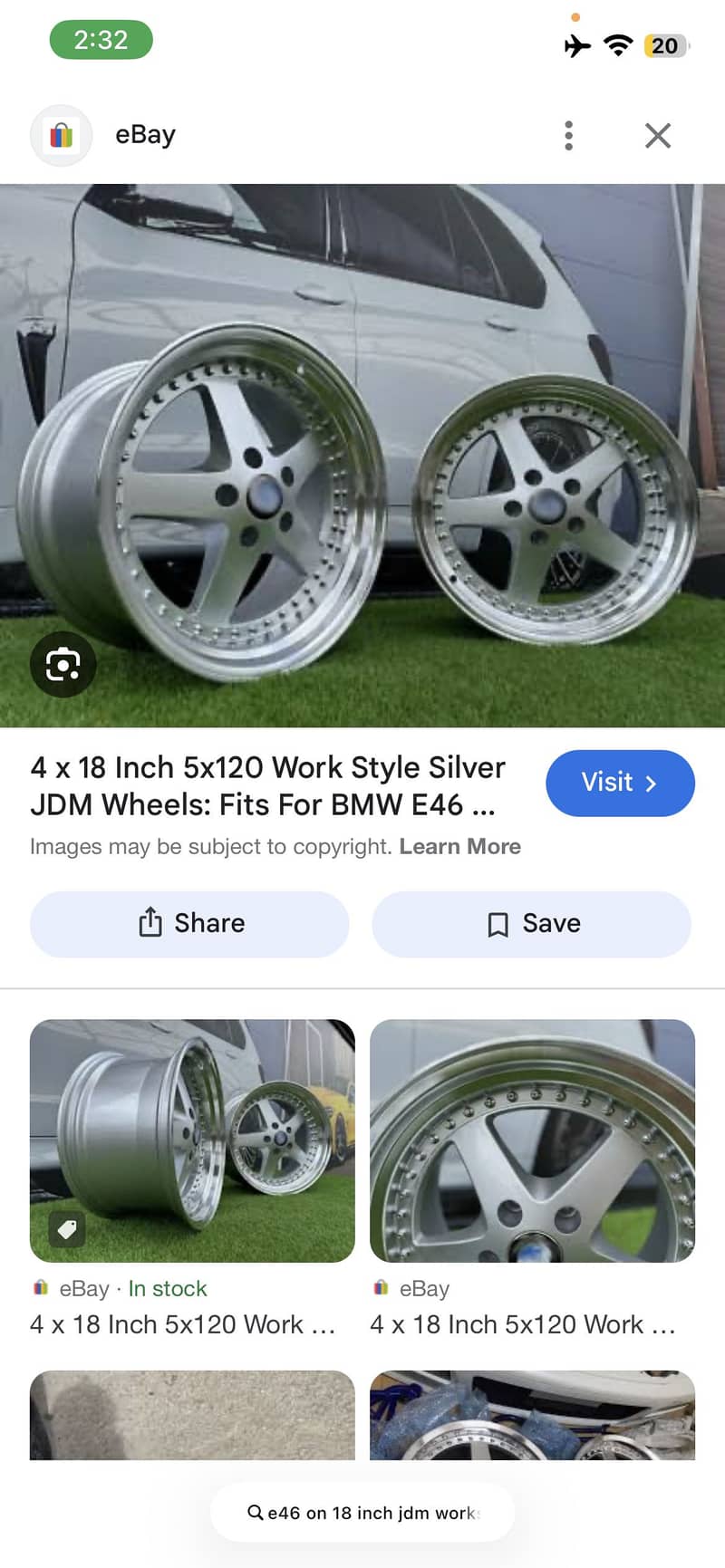
Task: Open the Visit page for the wheel listing
Action: pyautogui.click(x=620, y=783)
